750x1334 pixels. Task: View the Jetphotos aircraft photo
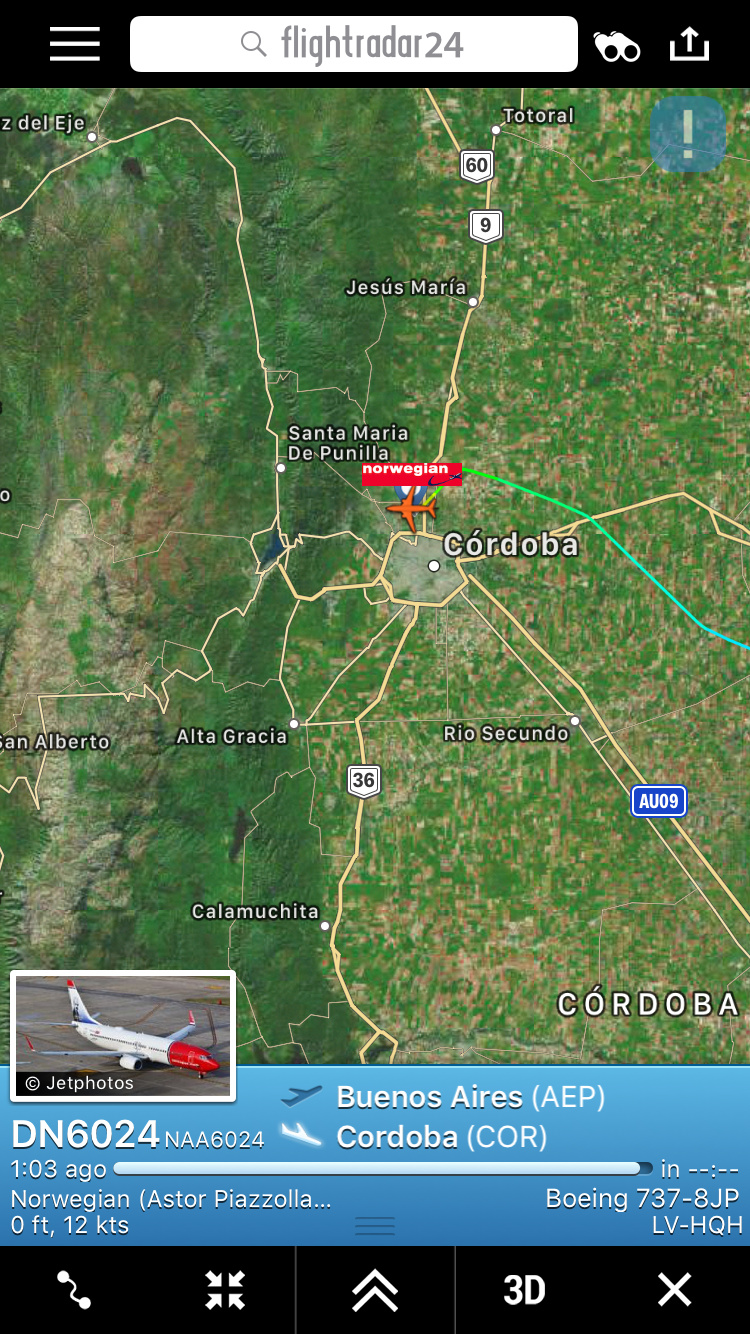[123, 1036]
